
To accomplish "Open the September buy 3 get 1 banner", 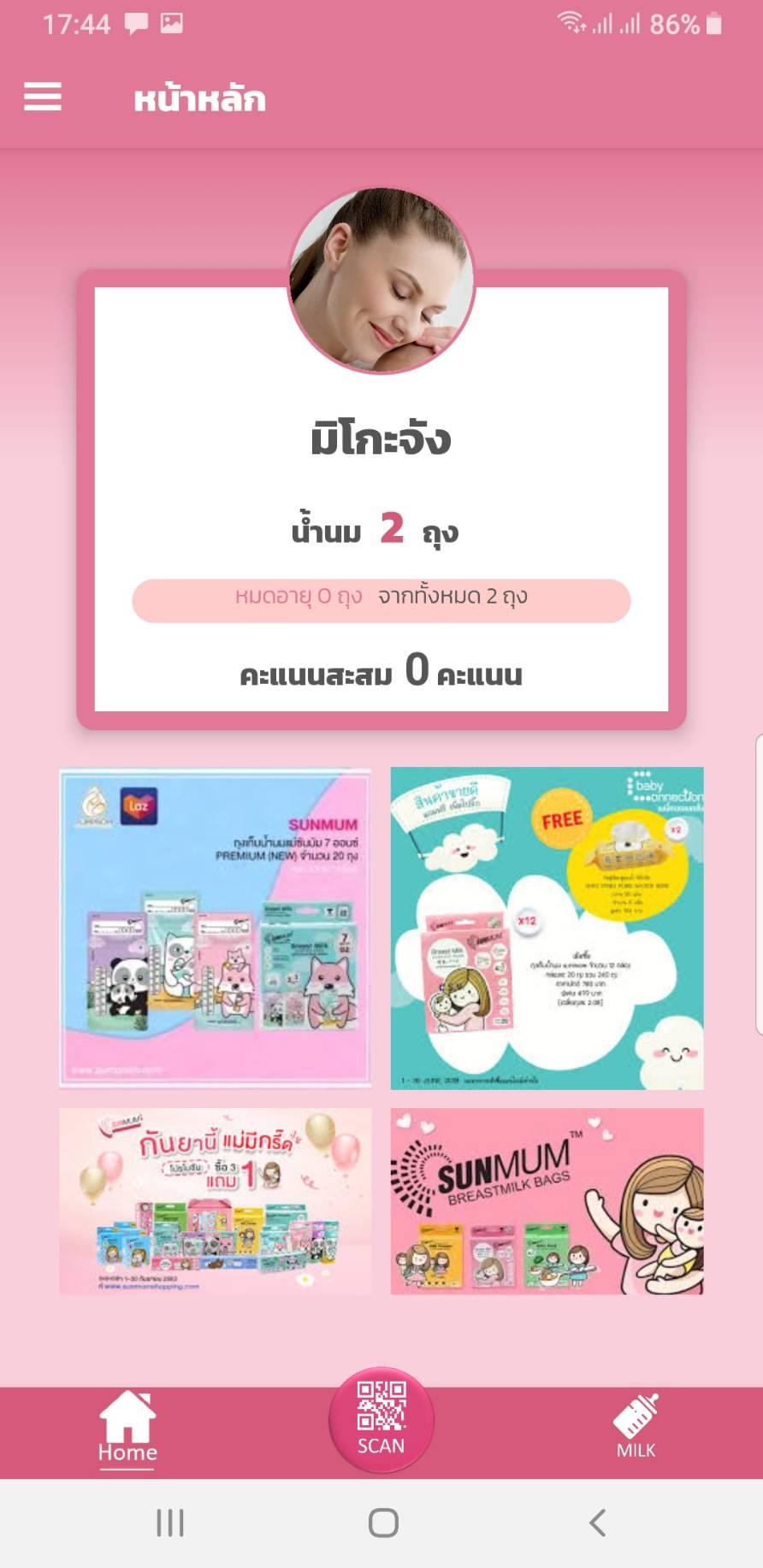I will [215, 1200].
